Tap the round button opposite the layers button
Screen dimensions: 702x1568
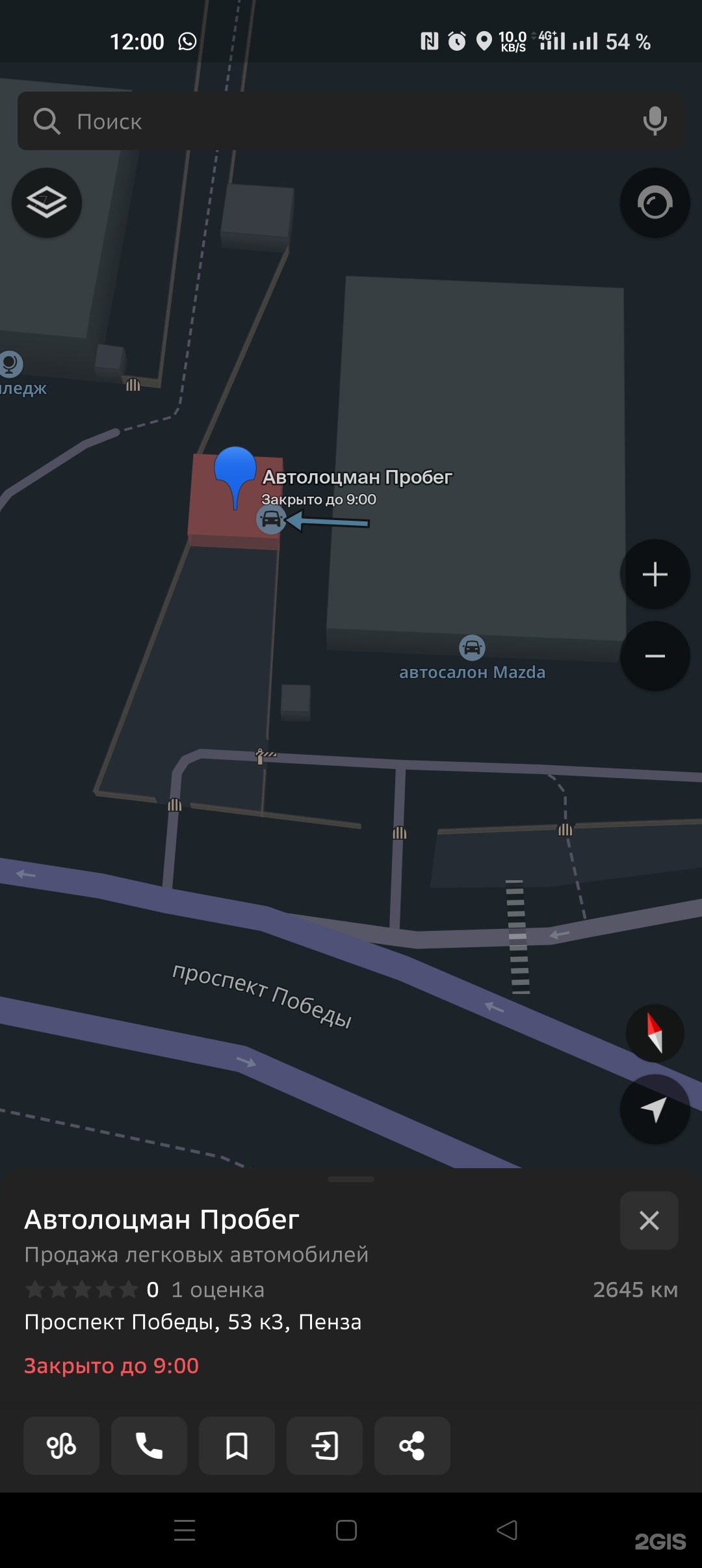coord(655,202)
